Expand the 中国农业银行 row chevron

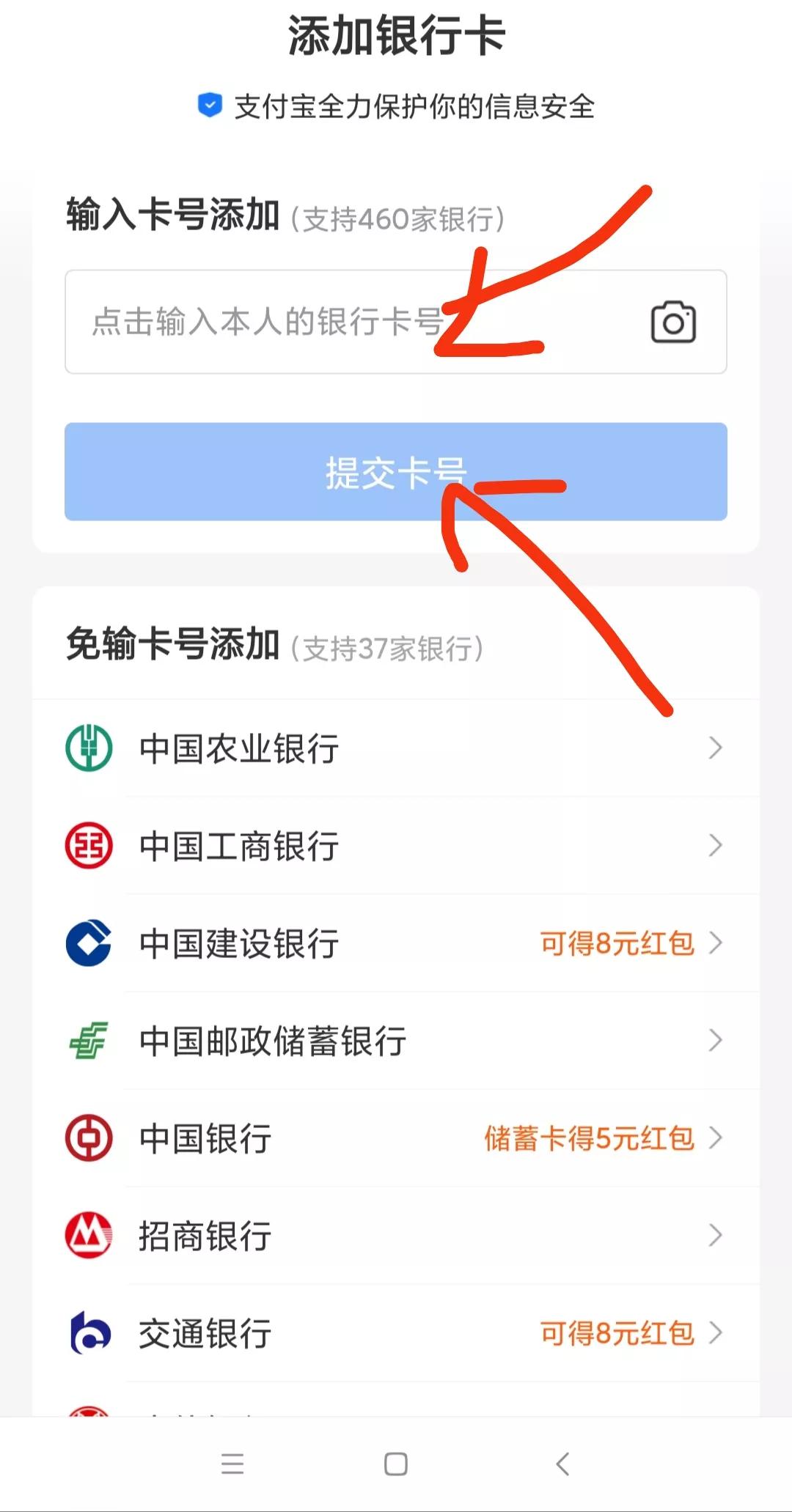tap(715, 748)
